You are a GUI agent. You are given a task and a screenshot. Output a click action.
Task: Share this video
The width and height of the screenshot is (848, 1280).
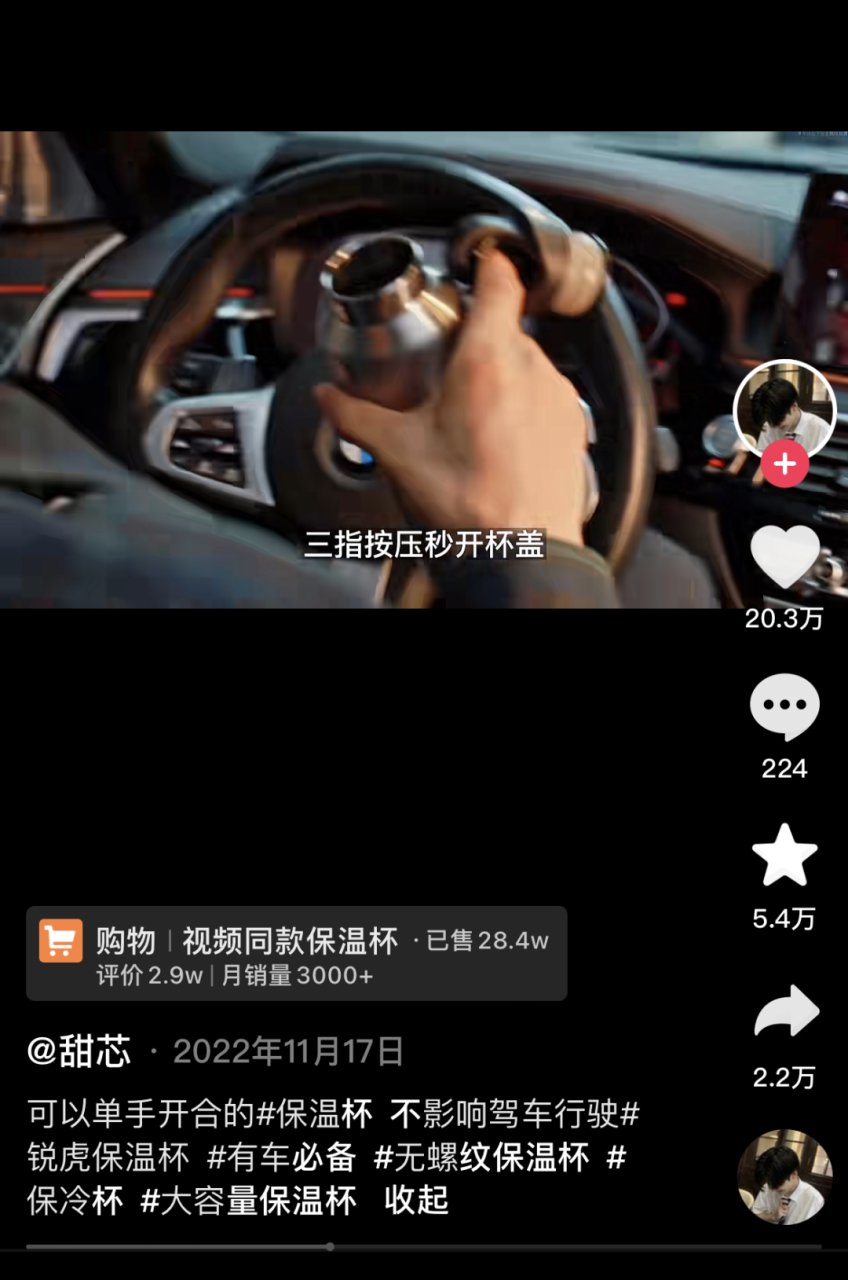(x=786, y=1013)
